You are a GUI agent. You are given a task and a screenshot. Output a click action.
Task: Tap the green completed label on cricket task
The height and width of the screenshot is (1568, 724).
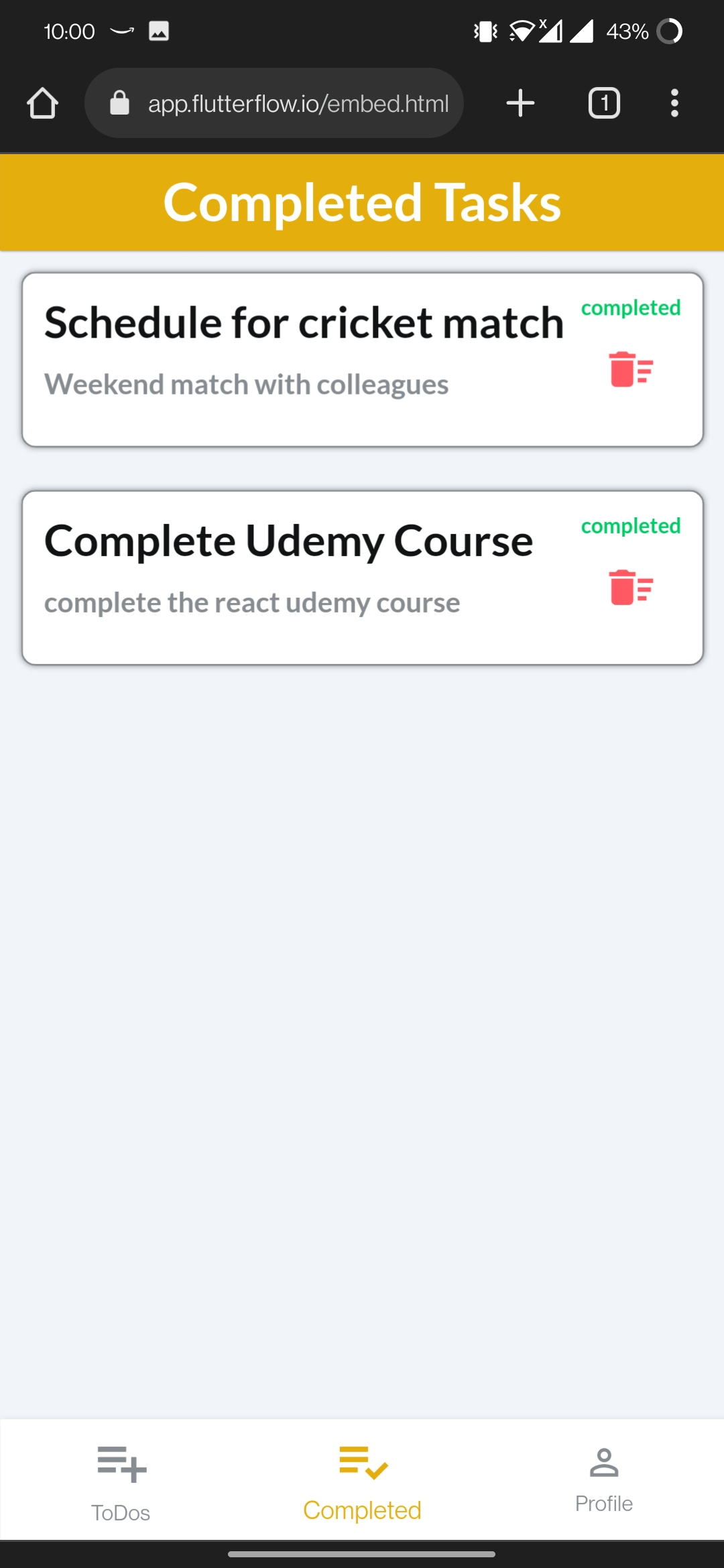click(629, 308)
